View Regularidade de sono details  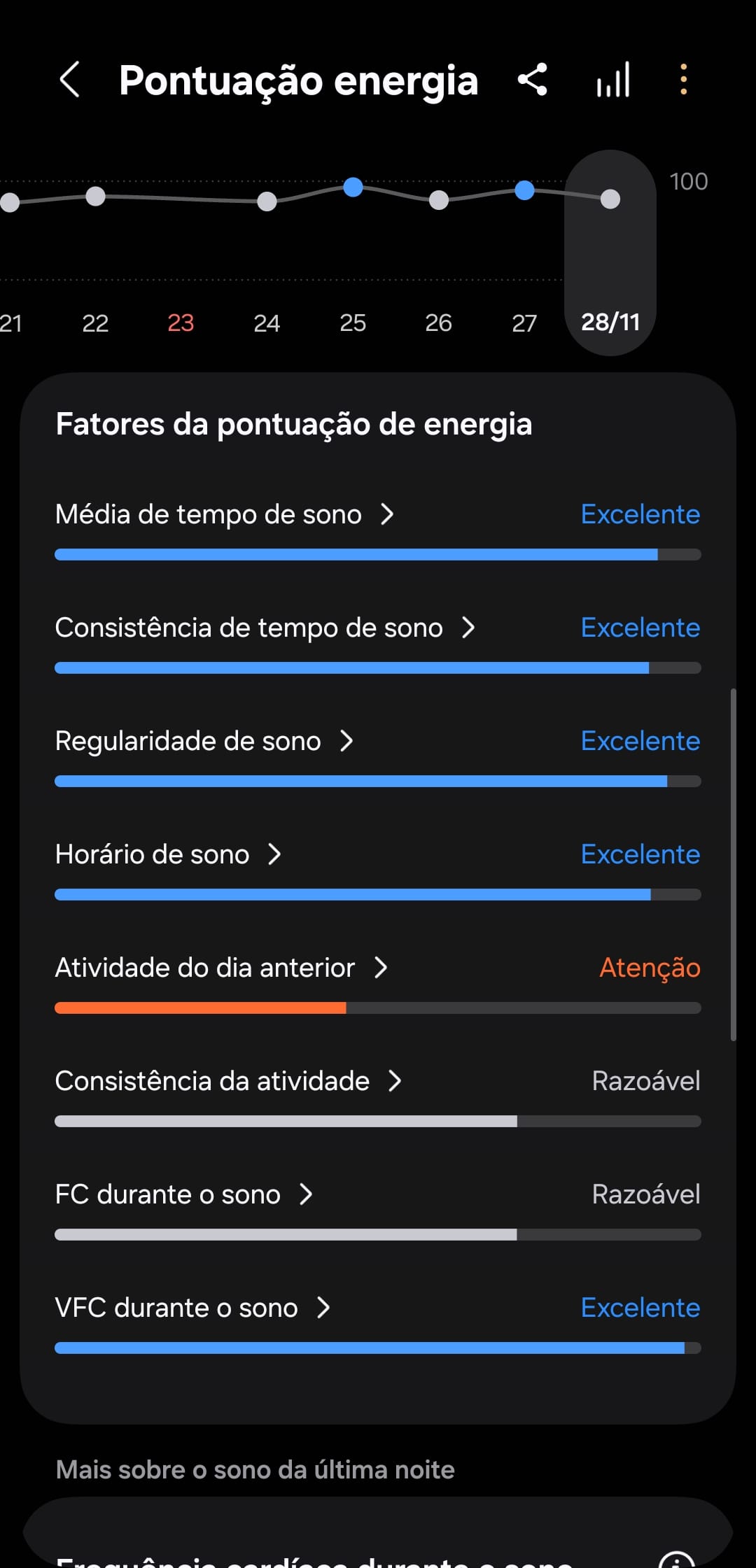pos(204,742)
